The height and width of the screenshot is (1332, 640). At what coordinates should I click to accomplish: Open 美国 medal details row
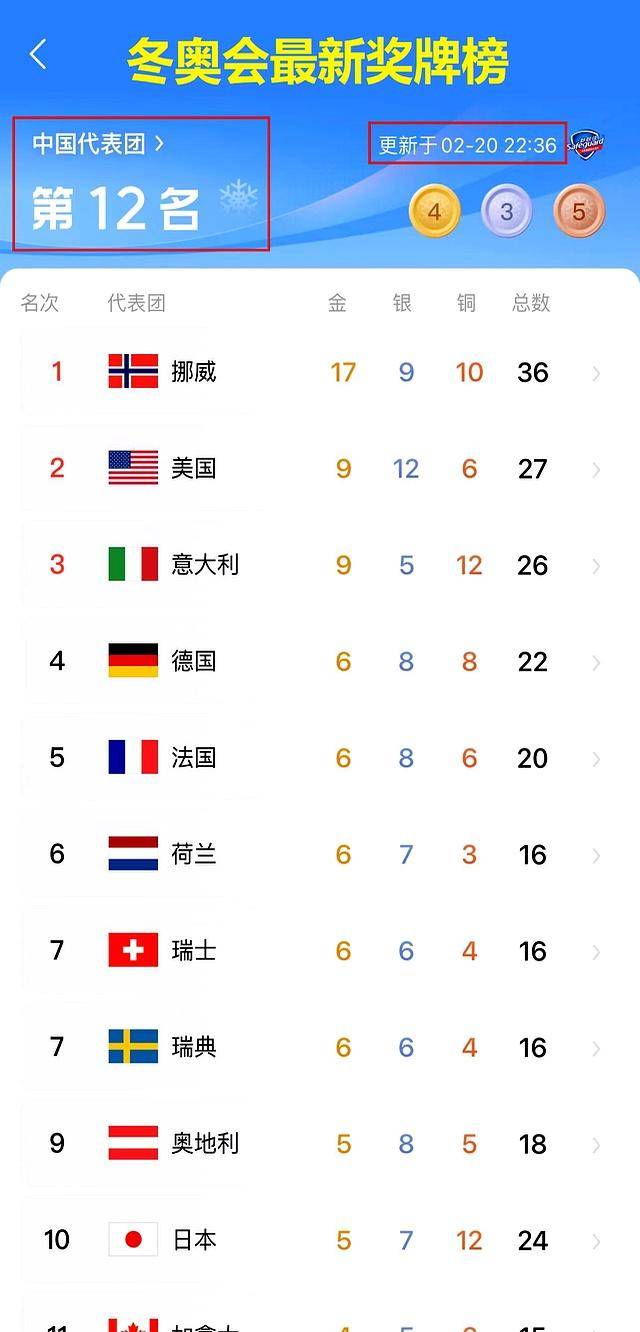click(320, 468)
